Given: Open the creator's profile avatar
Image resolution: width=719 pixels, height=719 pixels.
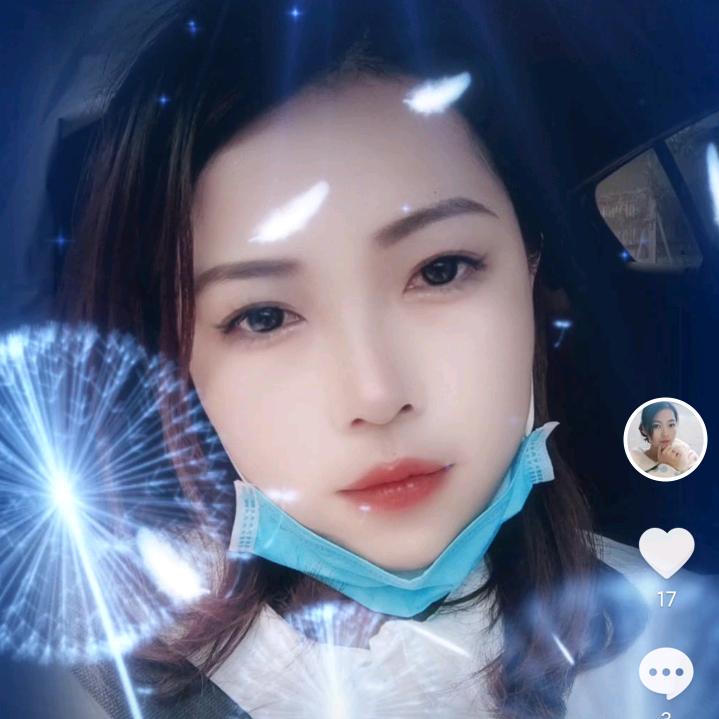Looking at the screenshot, I should coord(665,439).
